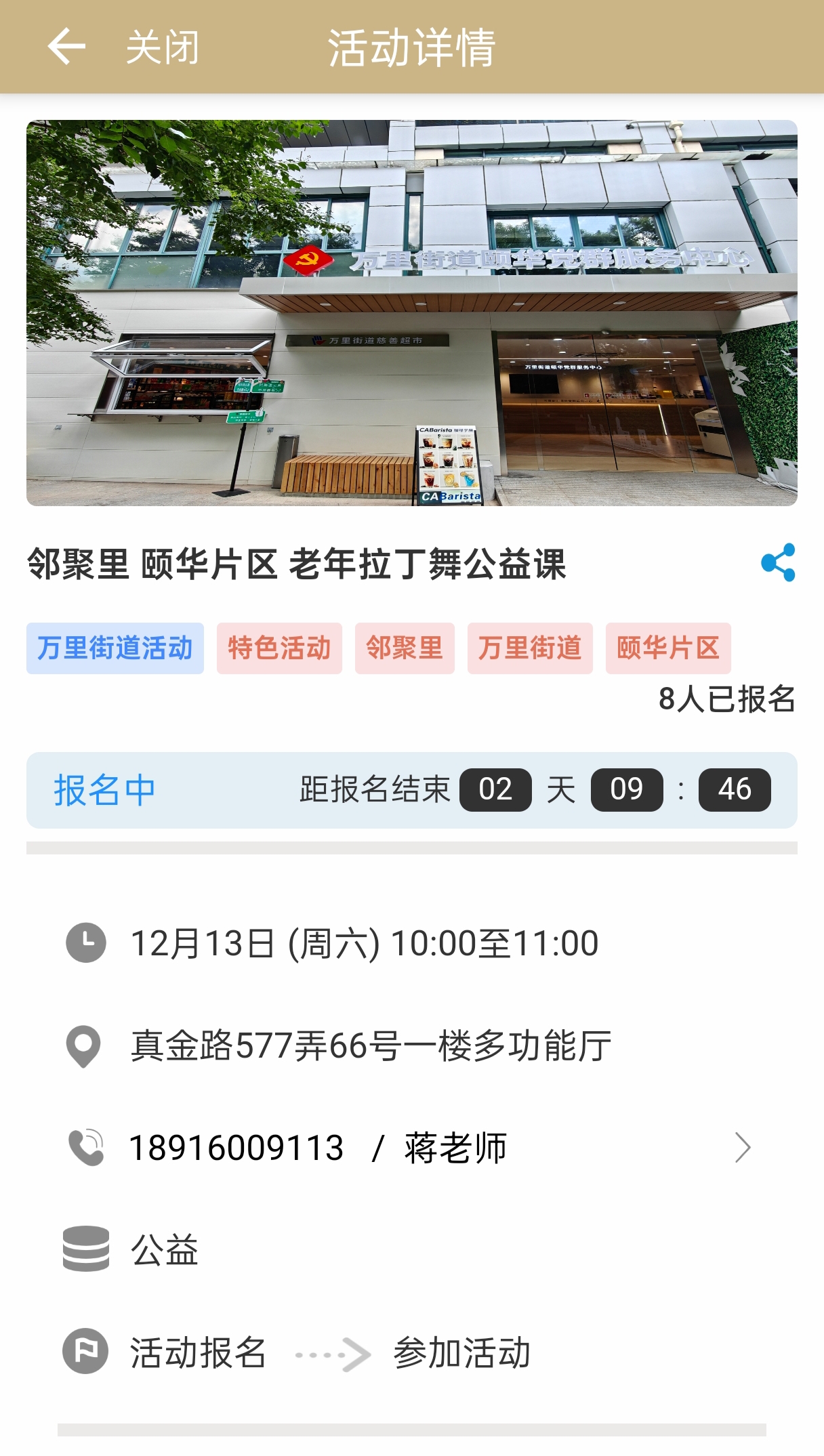
Task: Share this activity
Action: tap(777, 562)
